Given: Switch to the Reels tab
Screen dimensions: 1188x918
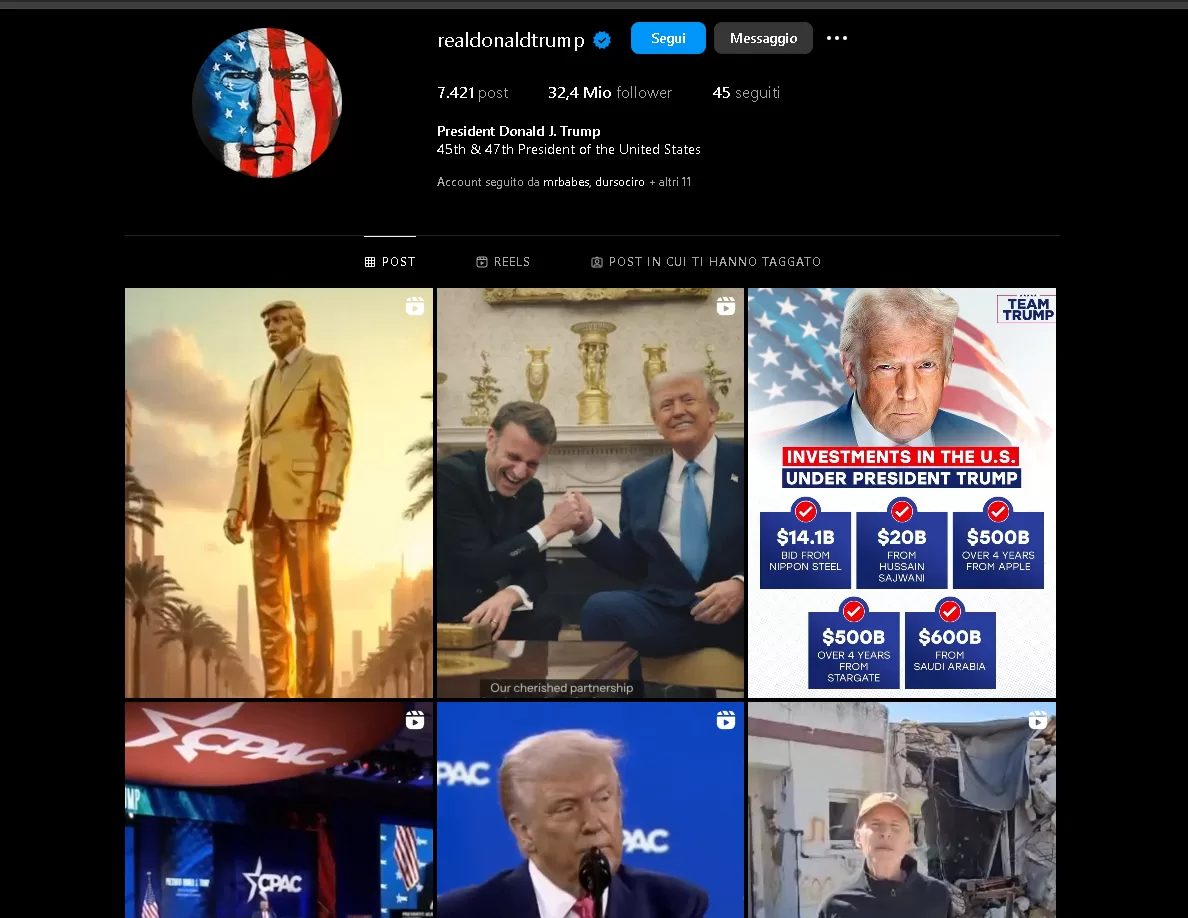Looking at the screenshot, I should [503, 262].
